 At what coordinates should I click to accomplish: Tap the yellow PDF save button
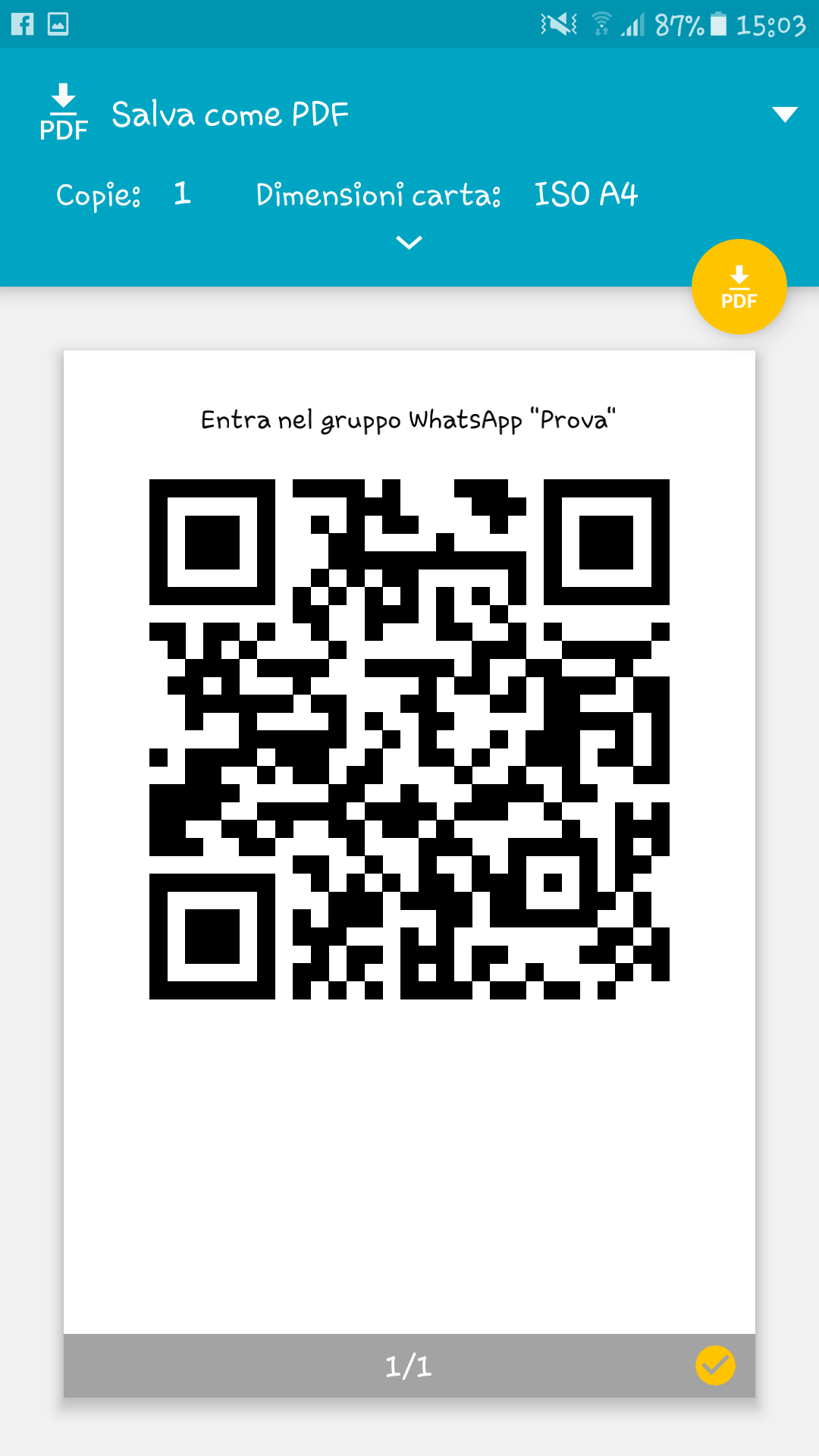click(739, 287)
